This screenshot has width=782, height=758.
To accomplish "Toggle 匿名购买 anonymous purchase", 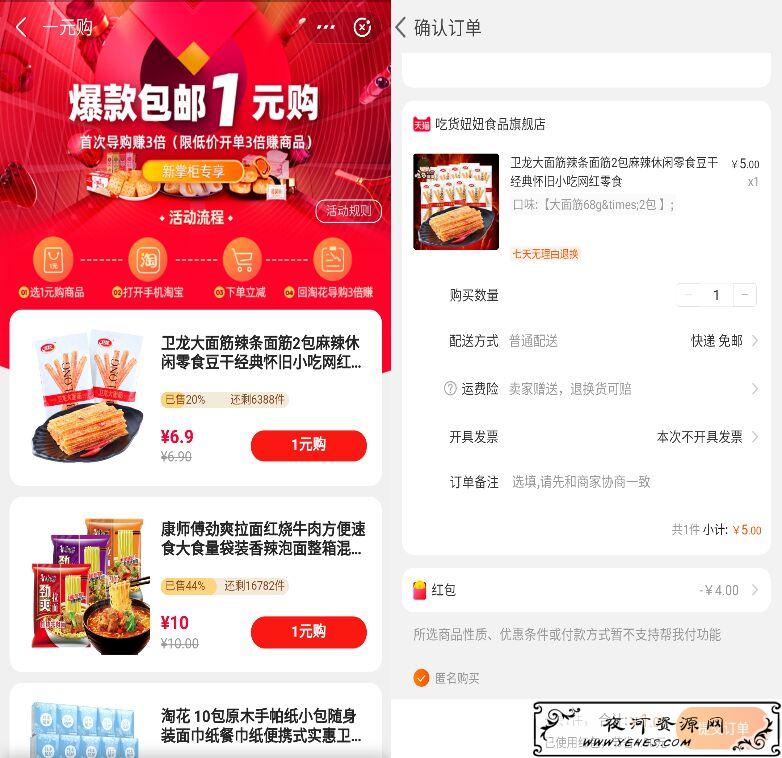I will tap(422, 678).
